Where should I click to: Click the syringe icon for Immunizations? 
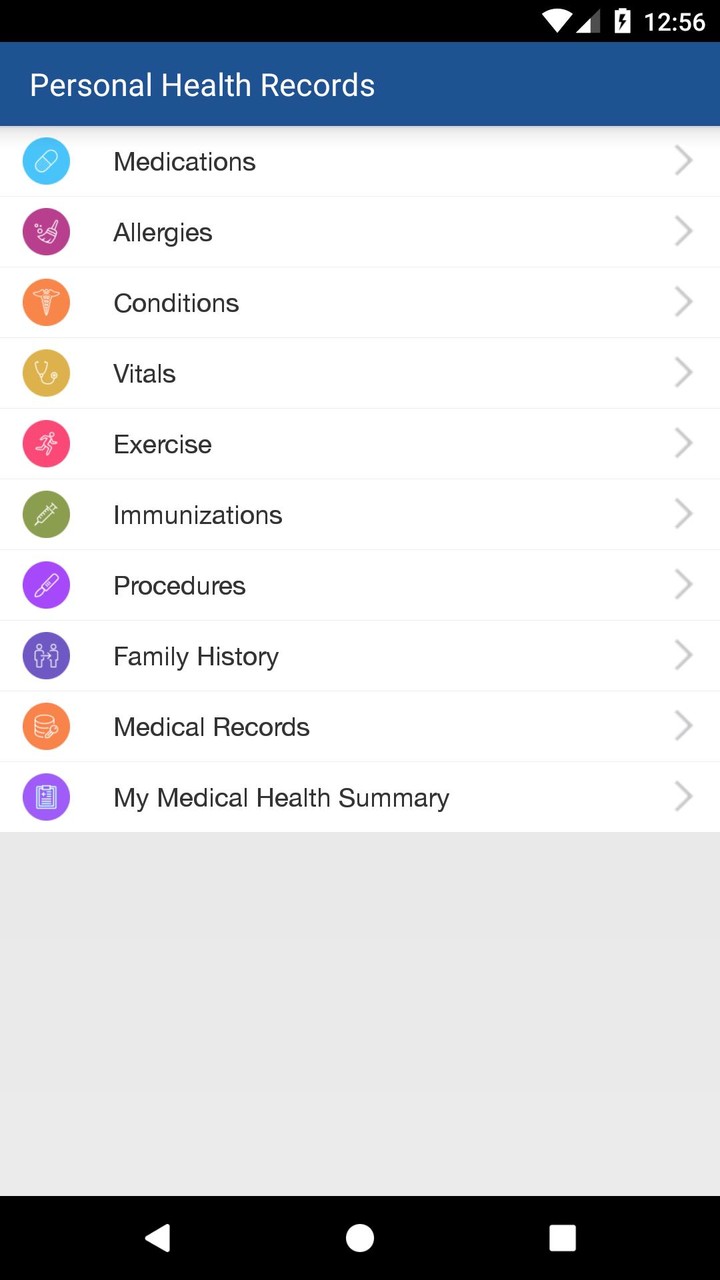(46, 514)
